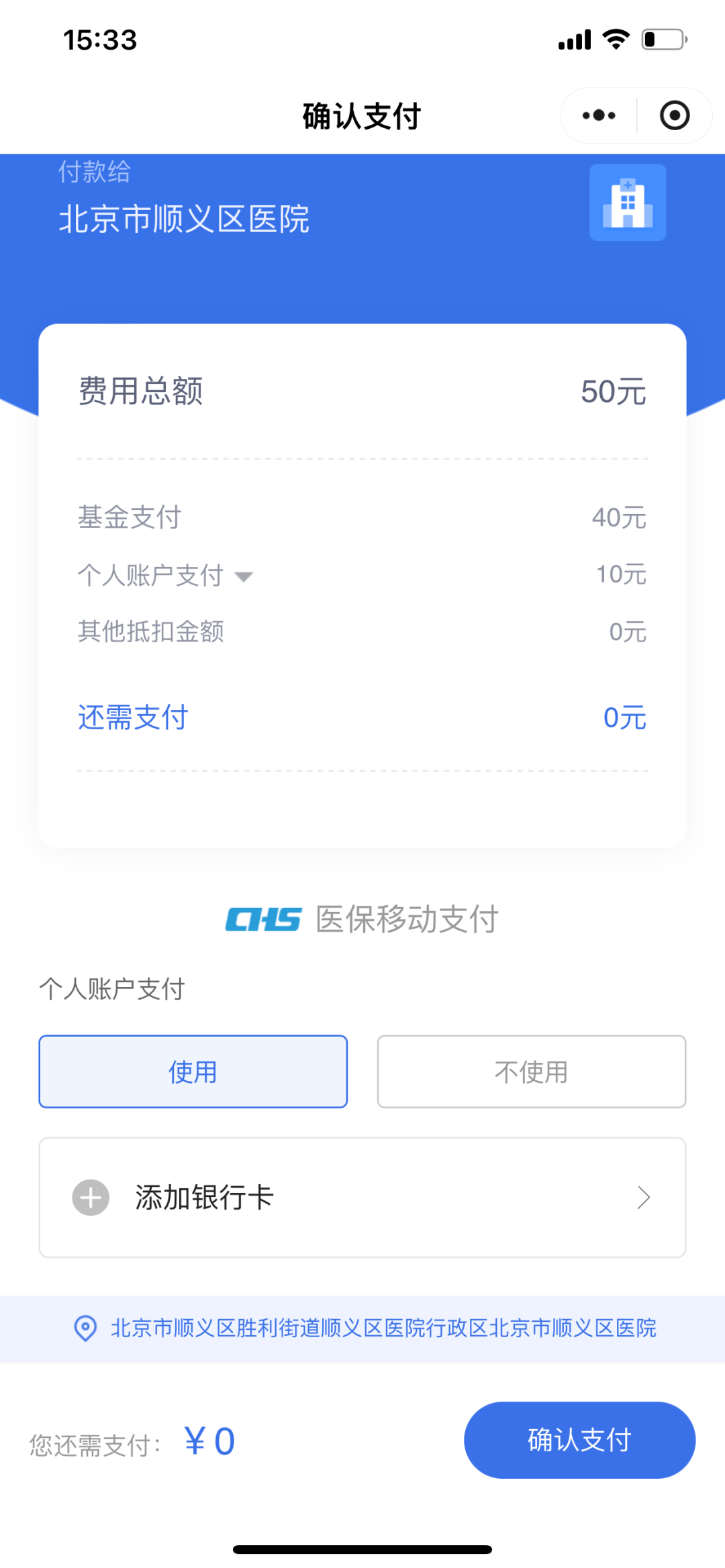Click the plus icon beside 添加银行卡

pyautogui.click(x=89, y=1198)
